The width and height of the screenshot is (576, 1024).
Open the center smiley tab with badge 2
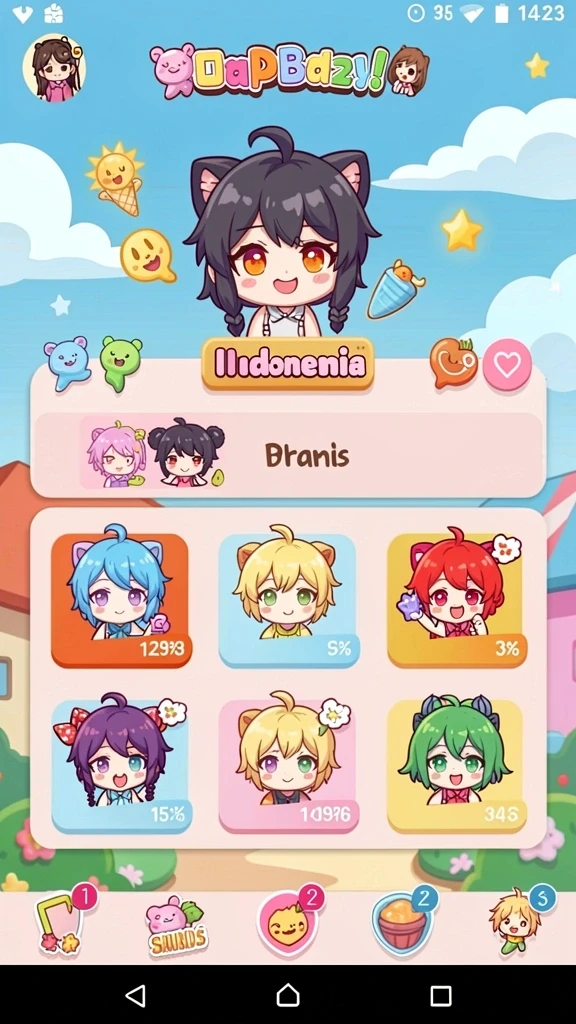pos(290,922)
